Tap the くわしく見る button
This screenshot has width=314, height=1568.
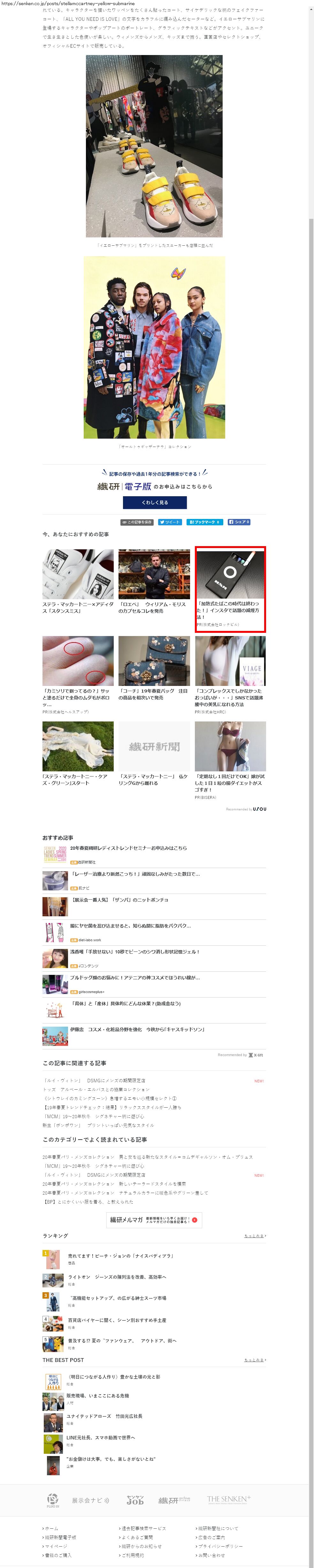(154, 502)
